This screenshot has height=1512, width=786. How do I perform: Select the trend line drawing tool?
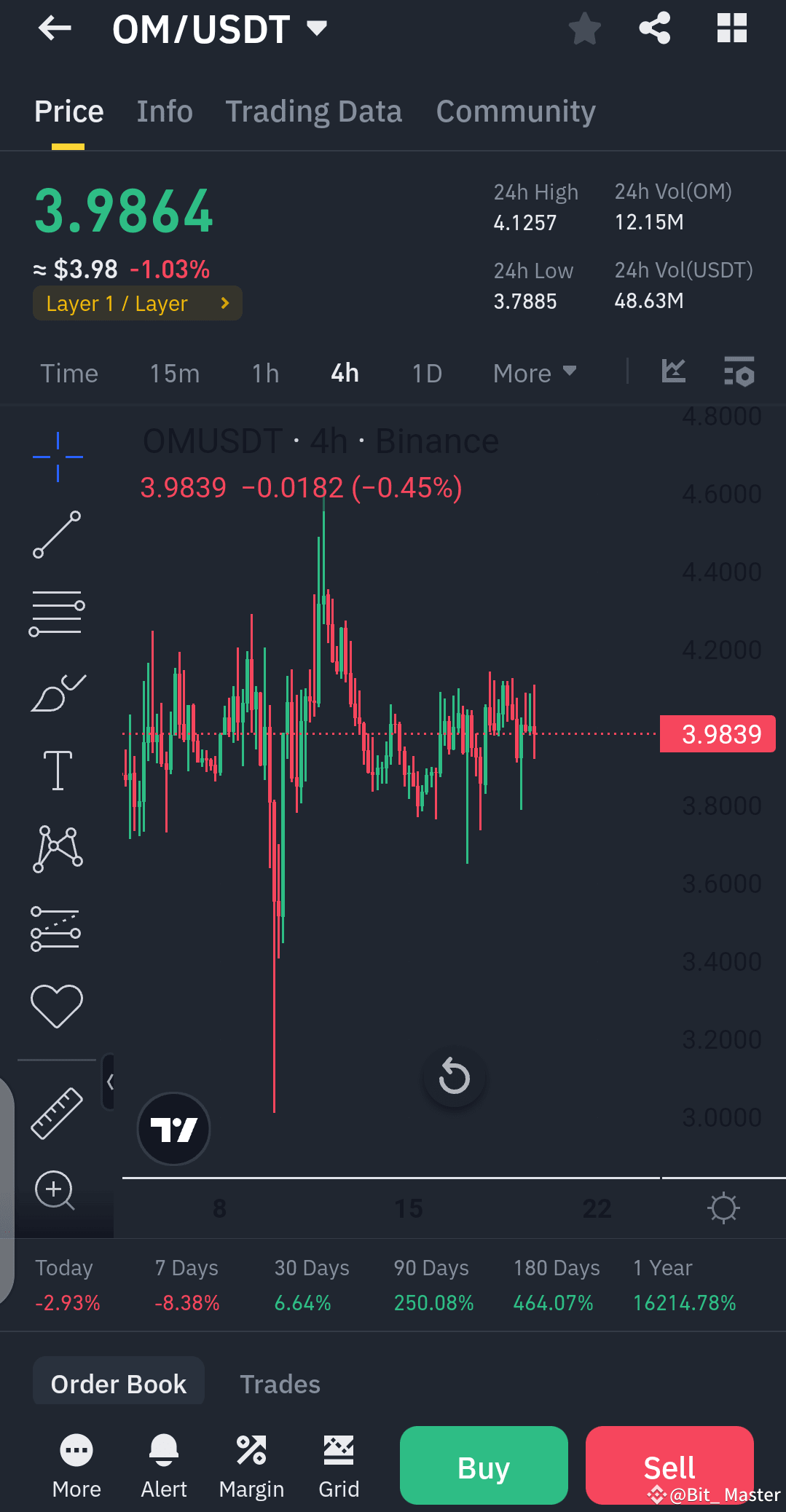[57, 535]
